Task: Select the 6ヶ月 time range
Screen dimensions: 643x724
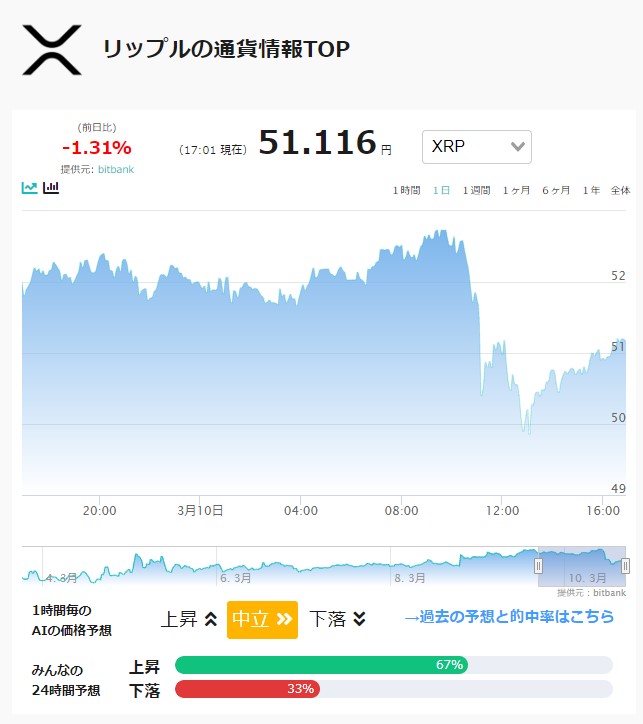Action: [556, 190]
